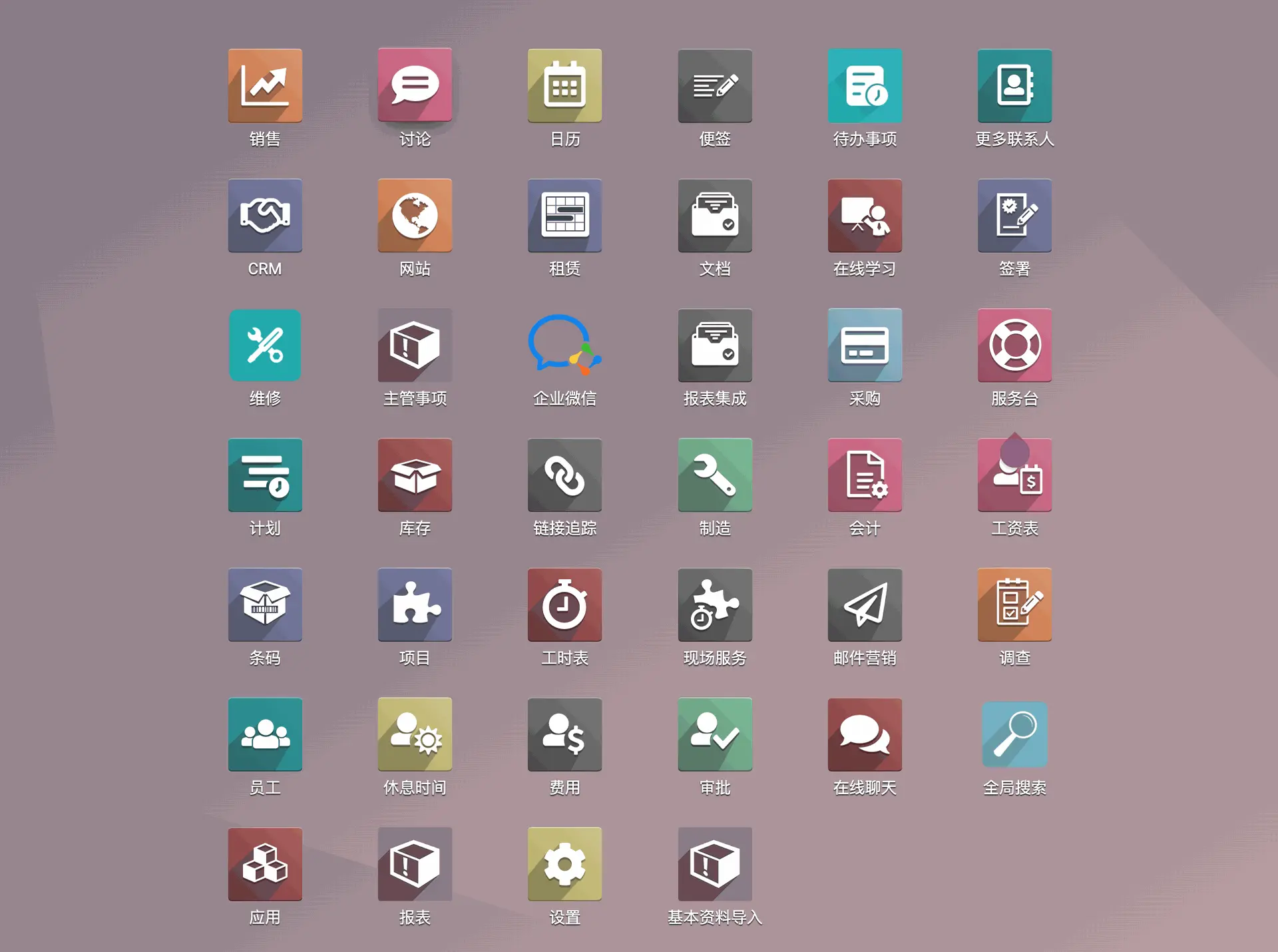Open the 签署 sign app

click(x=1014, y=216)
